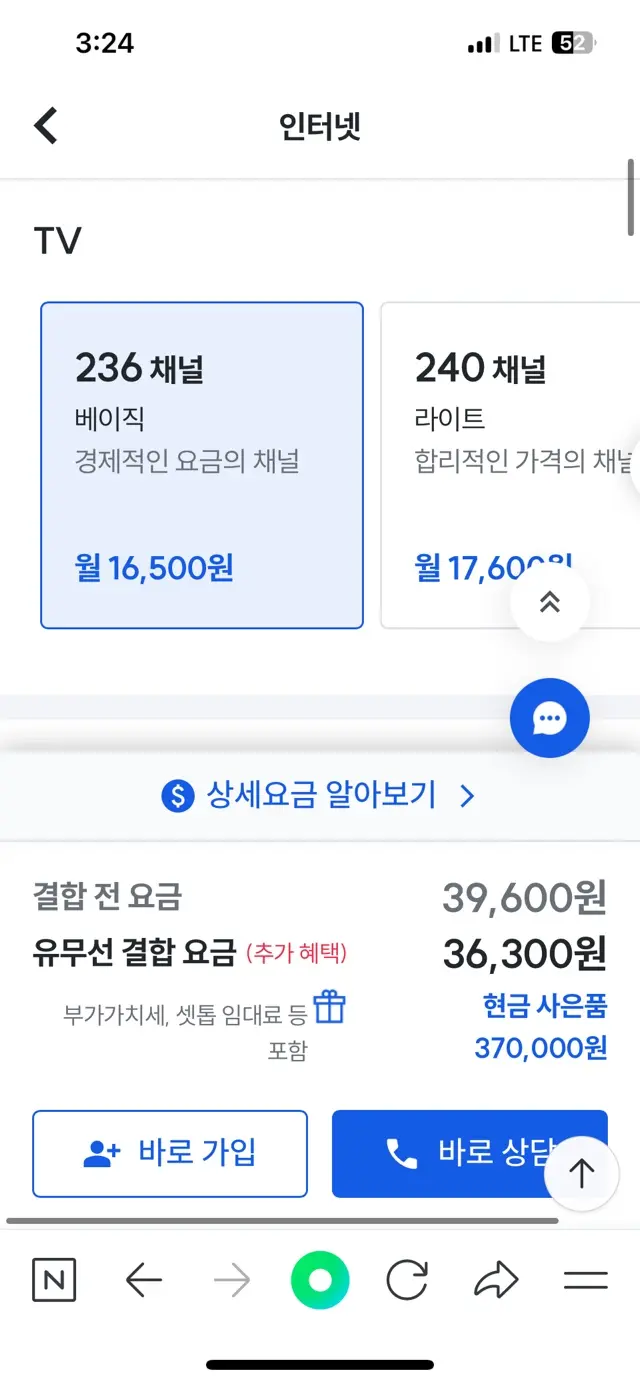Open the browser menu with two lines
The width and height of the screenshot is (640, 1386).
pos(586,1280)
